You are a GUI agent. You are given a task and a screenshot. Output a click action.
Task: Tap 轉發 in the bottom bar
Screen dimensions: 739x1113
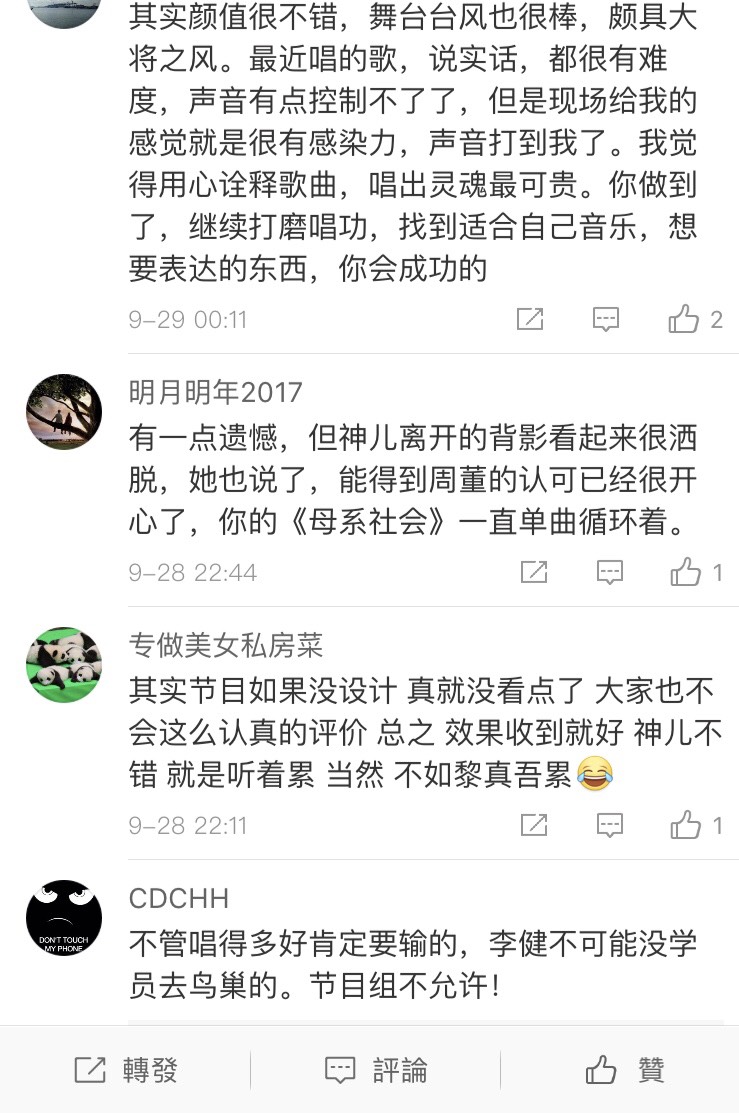[x=126, y=1070]
